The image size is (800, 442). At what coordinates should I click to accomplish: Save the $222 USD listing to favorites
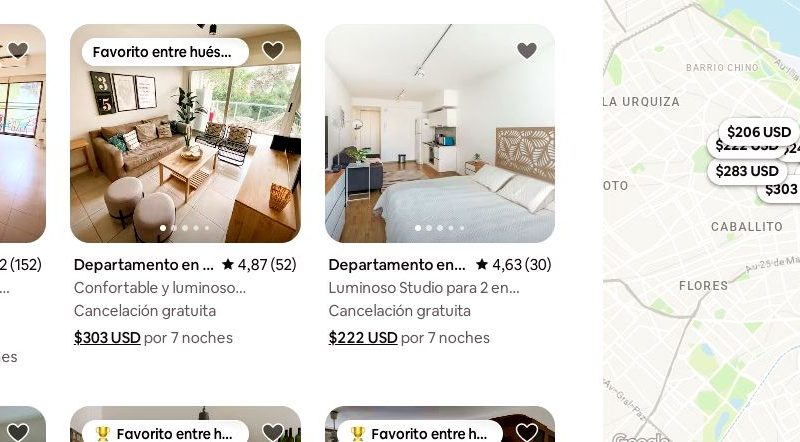coord(527,50)
